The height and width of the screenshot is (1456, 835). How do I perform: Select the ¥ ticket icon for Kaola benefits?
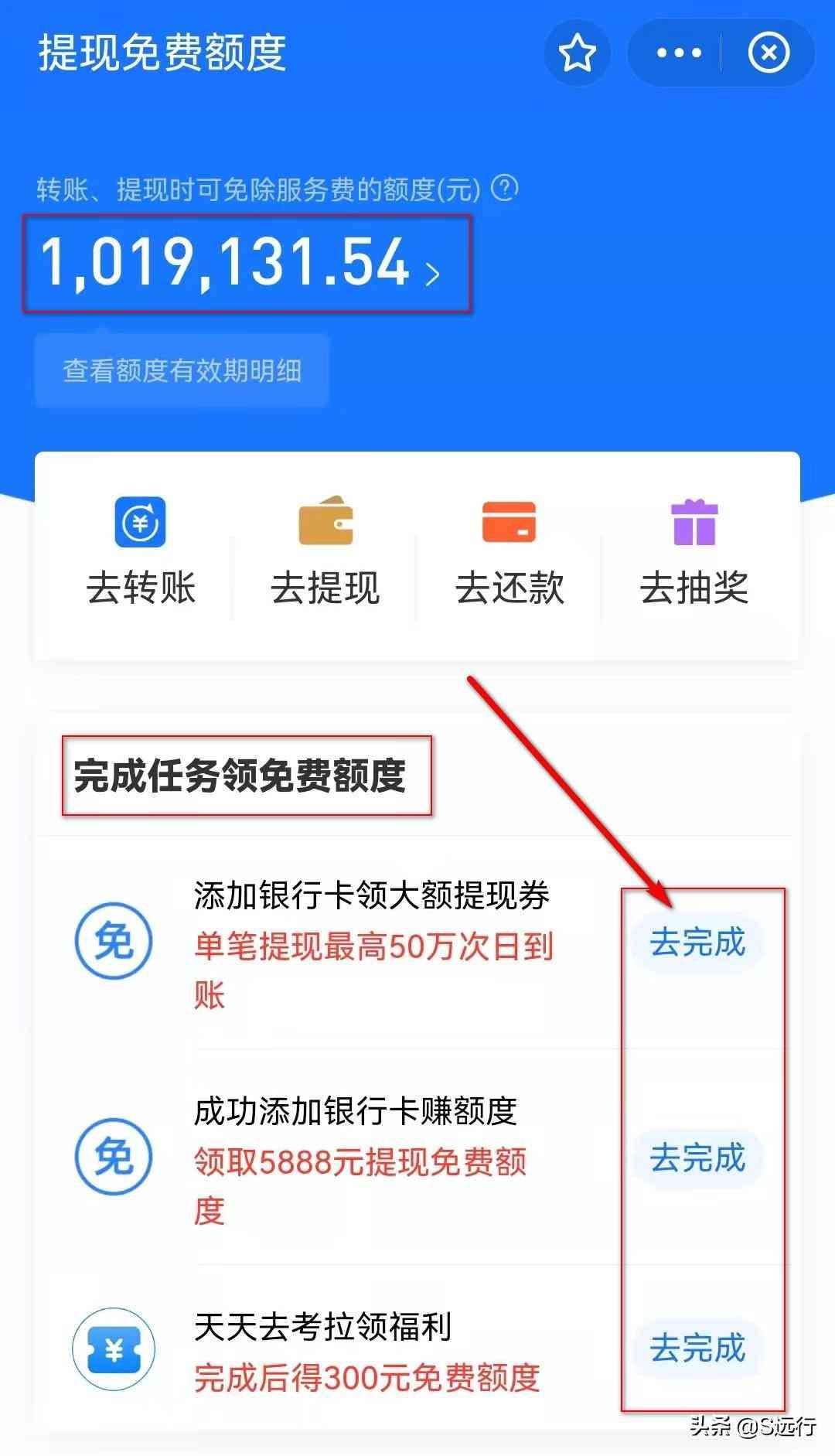click(x=114, y=1348)
